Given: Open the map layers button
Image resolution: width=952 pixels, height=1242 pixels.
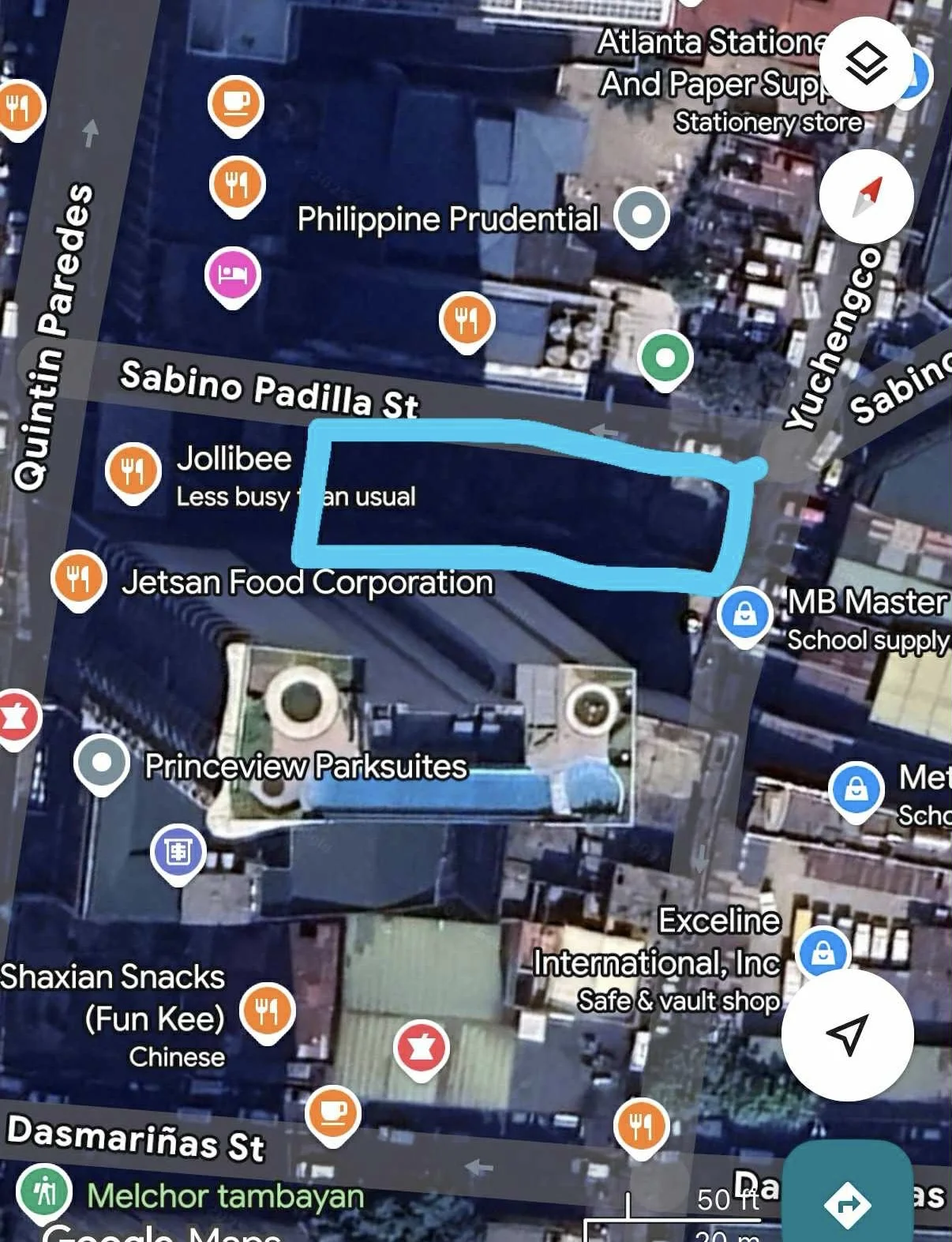Looking at the screenshot, I should pyautogui.click(x=866, y=63).
